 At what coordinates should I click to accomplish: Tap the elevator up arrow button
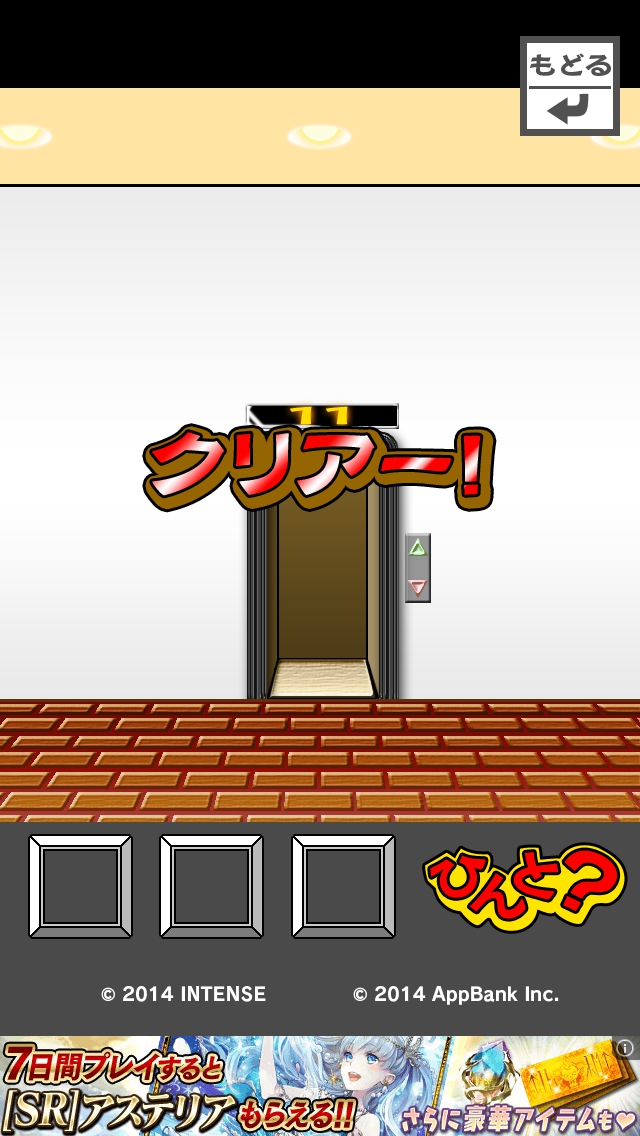418,549
